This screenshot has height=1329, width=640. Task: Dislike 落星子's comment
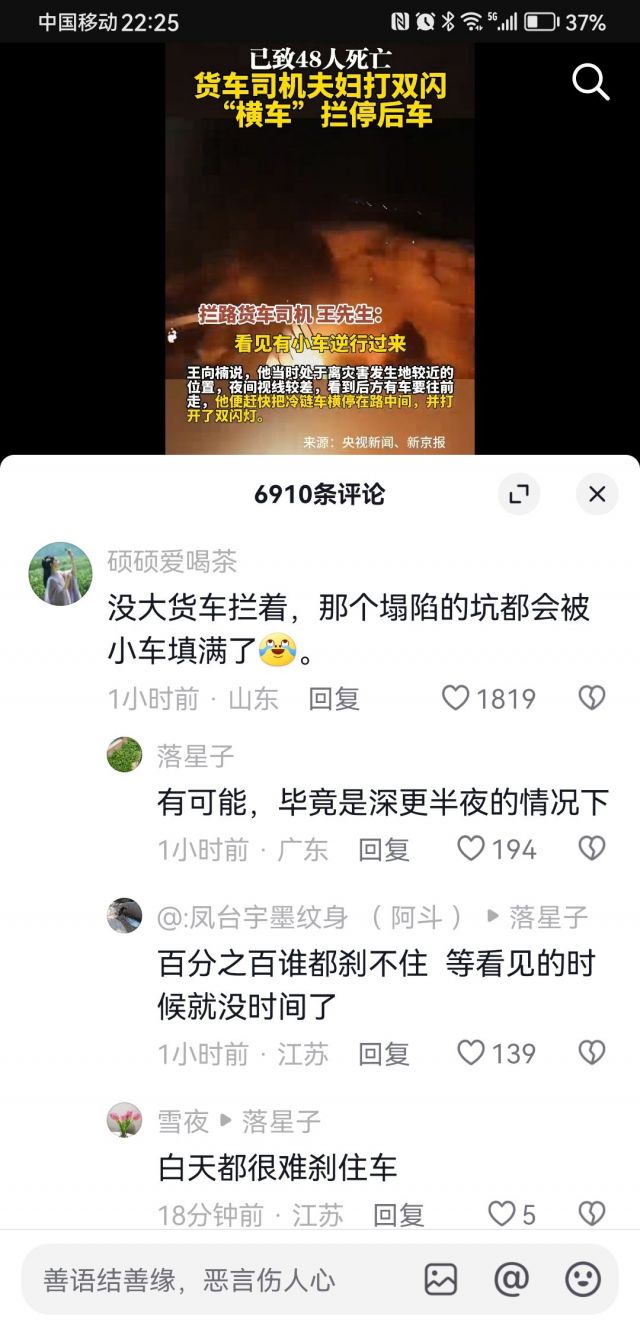click(x=592, y=849)
